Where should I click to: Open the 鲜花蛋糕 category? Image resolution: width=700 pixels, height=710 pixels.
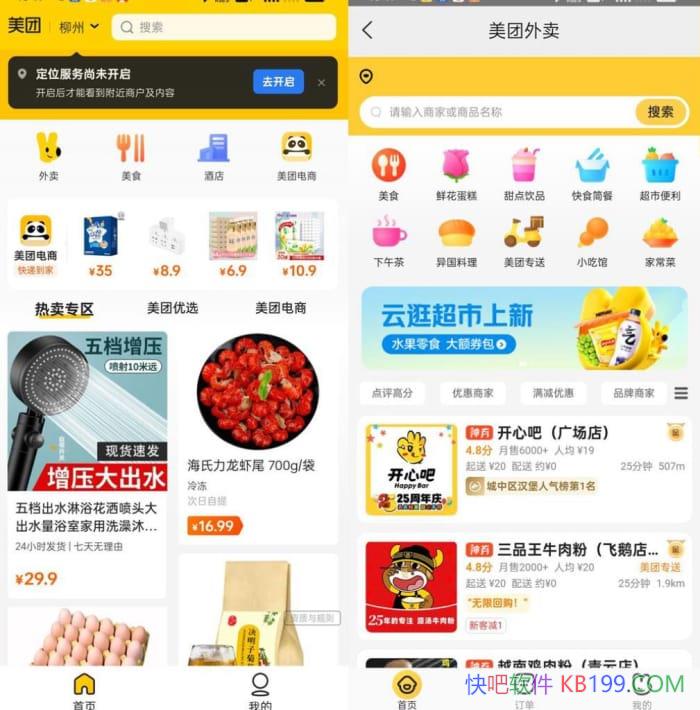click(x=456, y=174)
